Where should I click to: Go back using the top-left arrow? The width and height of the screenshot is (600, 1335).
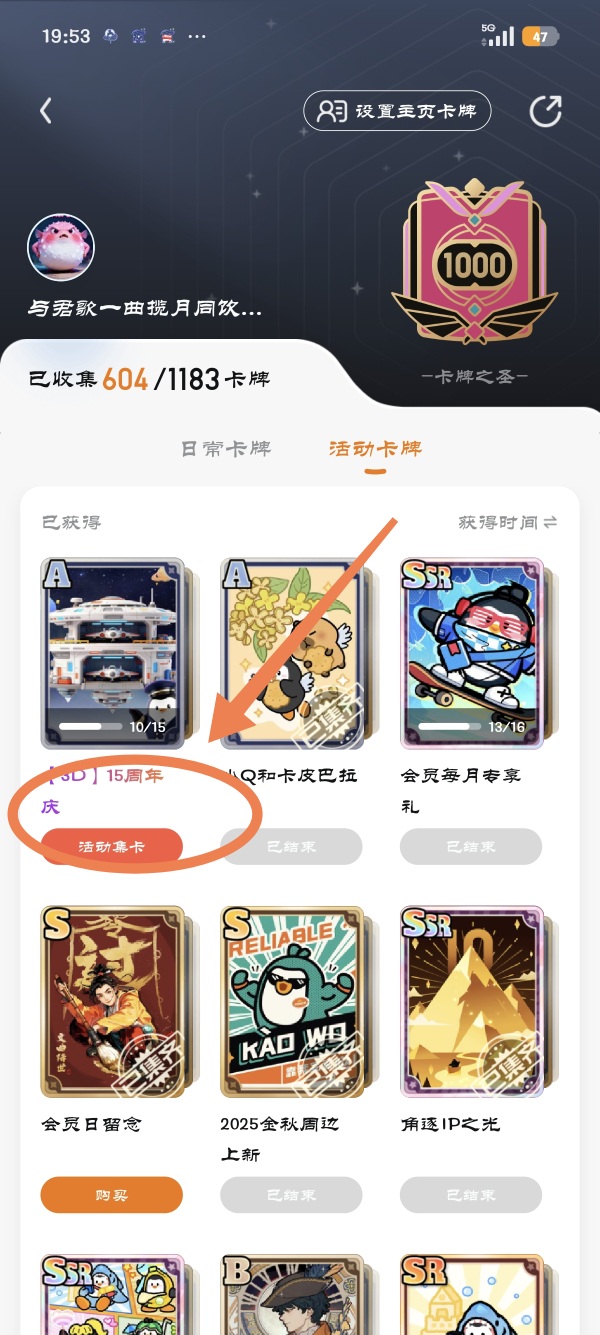coord(45,111)
